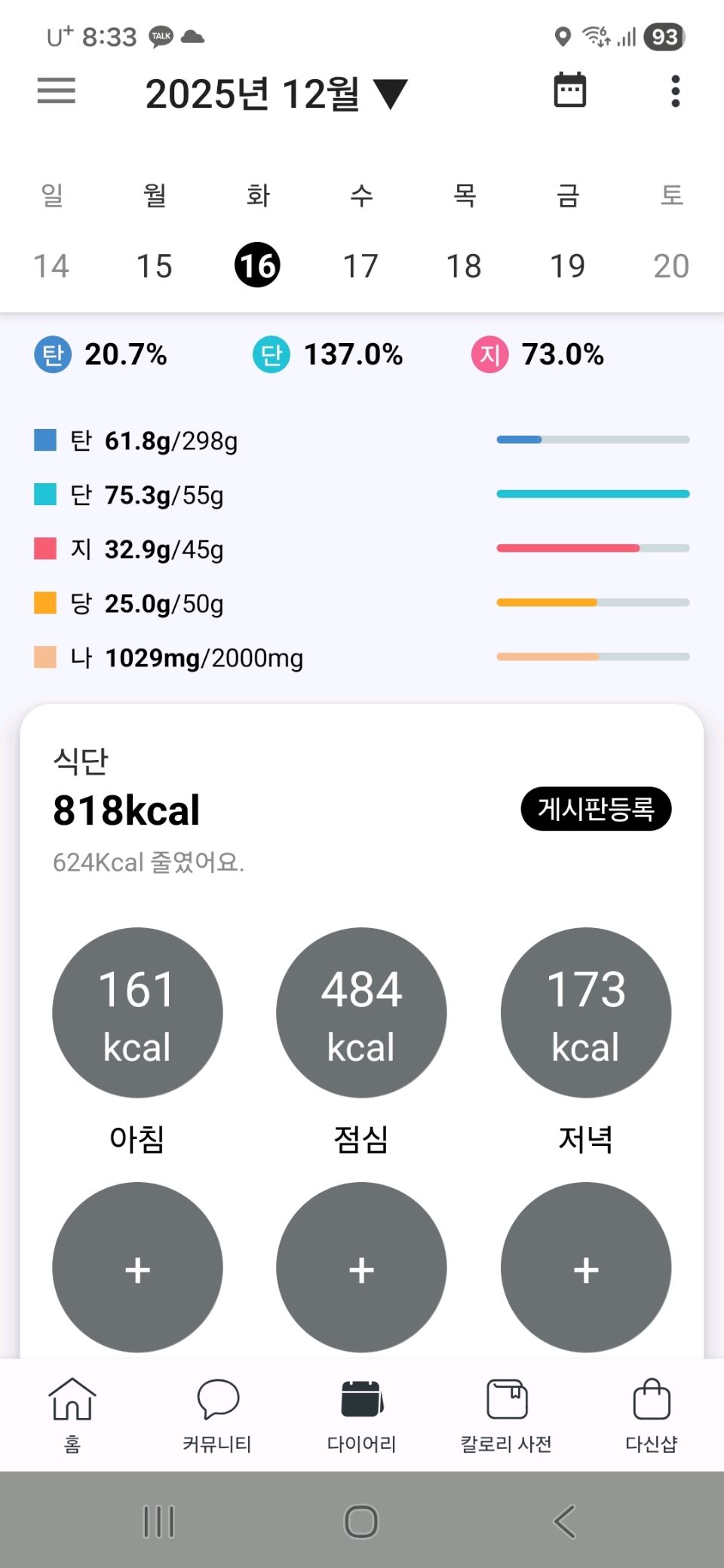Tap the 게시판등록 button
This screenshot has height=1568, width=724.
tap(596, 809)
